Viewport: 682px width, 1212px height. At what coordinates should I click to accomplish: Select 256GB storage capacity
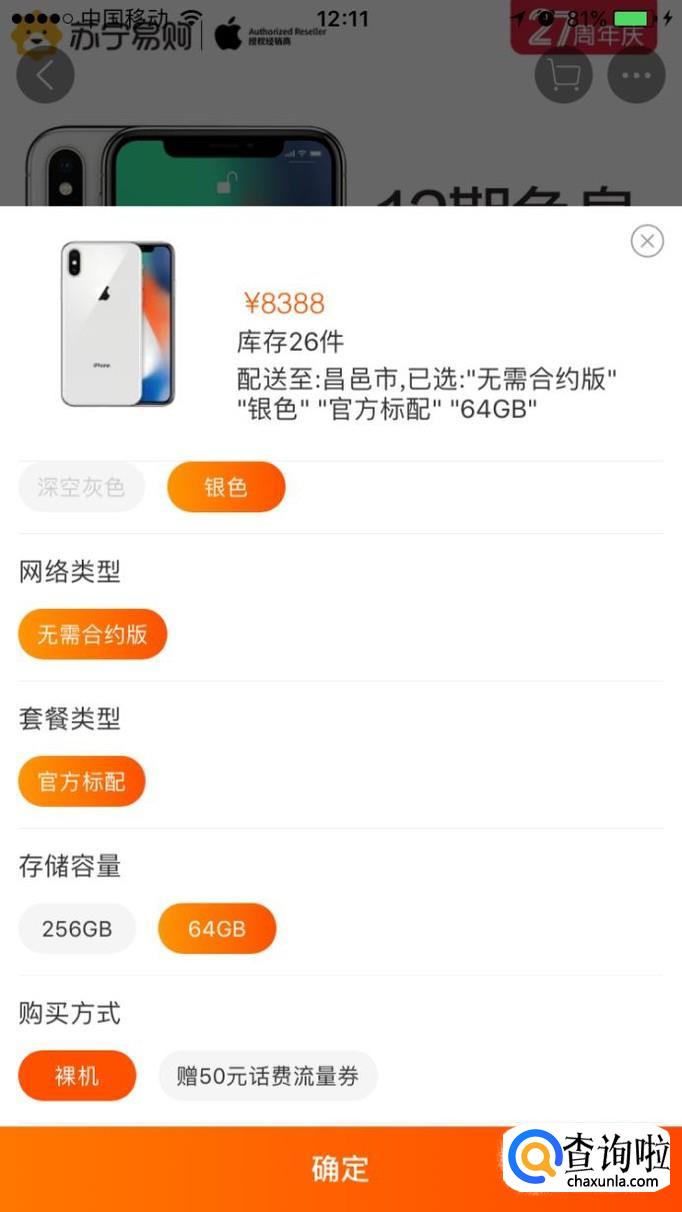click(x=77, y=928)
